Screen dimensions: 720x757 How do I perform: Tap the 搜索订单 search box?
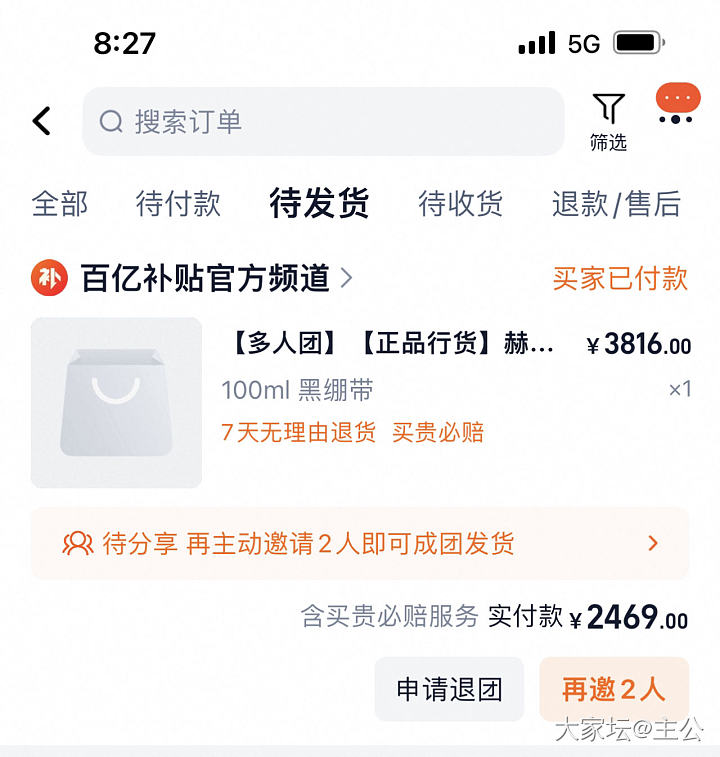tap(323, 122)
